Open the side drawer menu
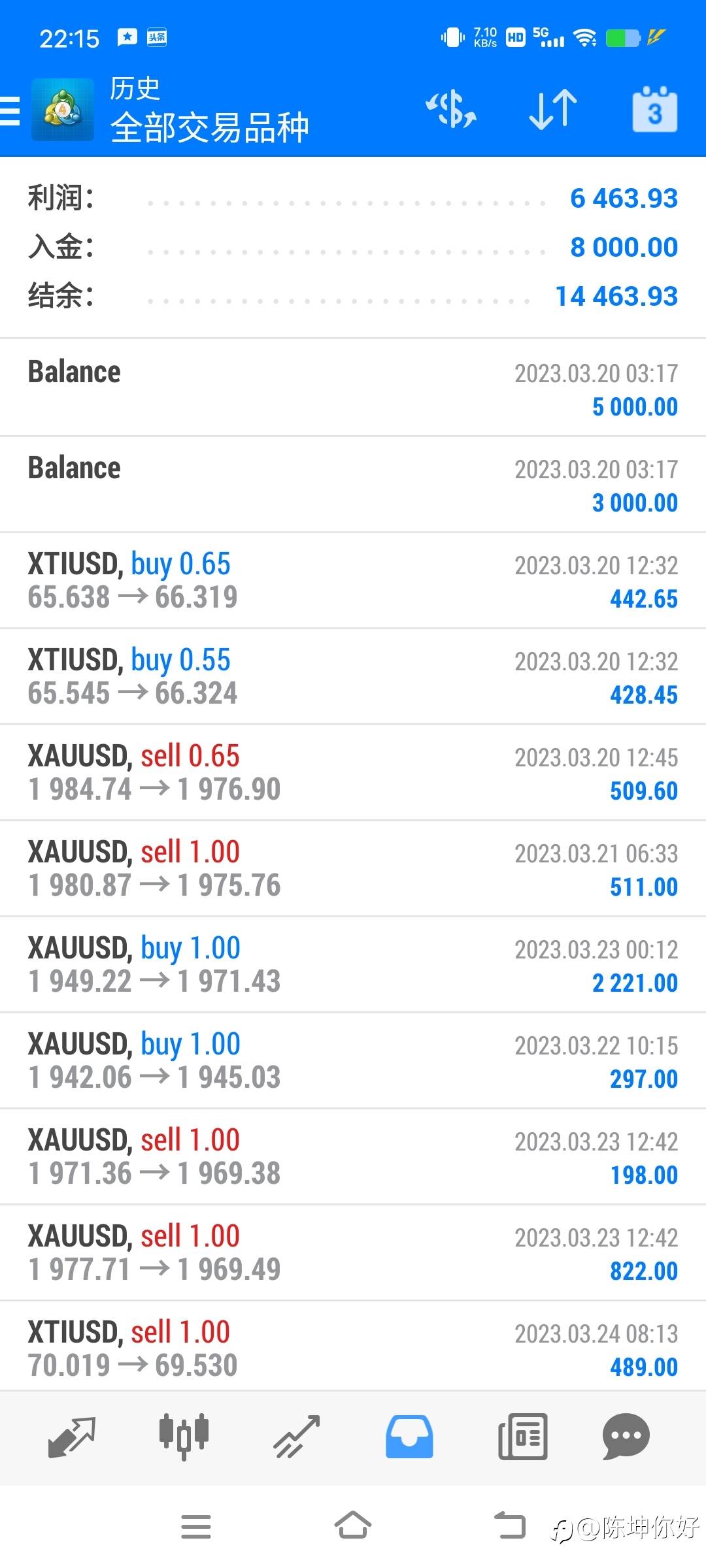The width and height of the screenshot is (706, 1568). [x=10, y=110]
